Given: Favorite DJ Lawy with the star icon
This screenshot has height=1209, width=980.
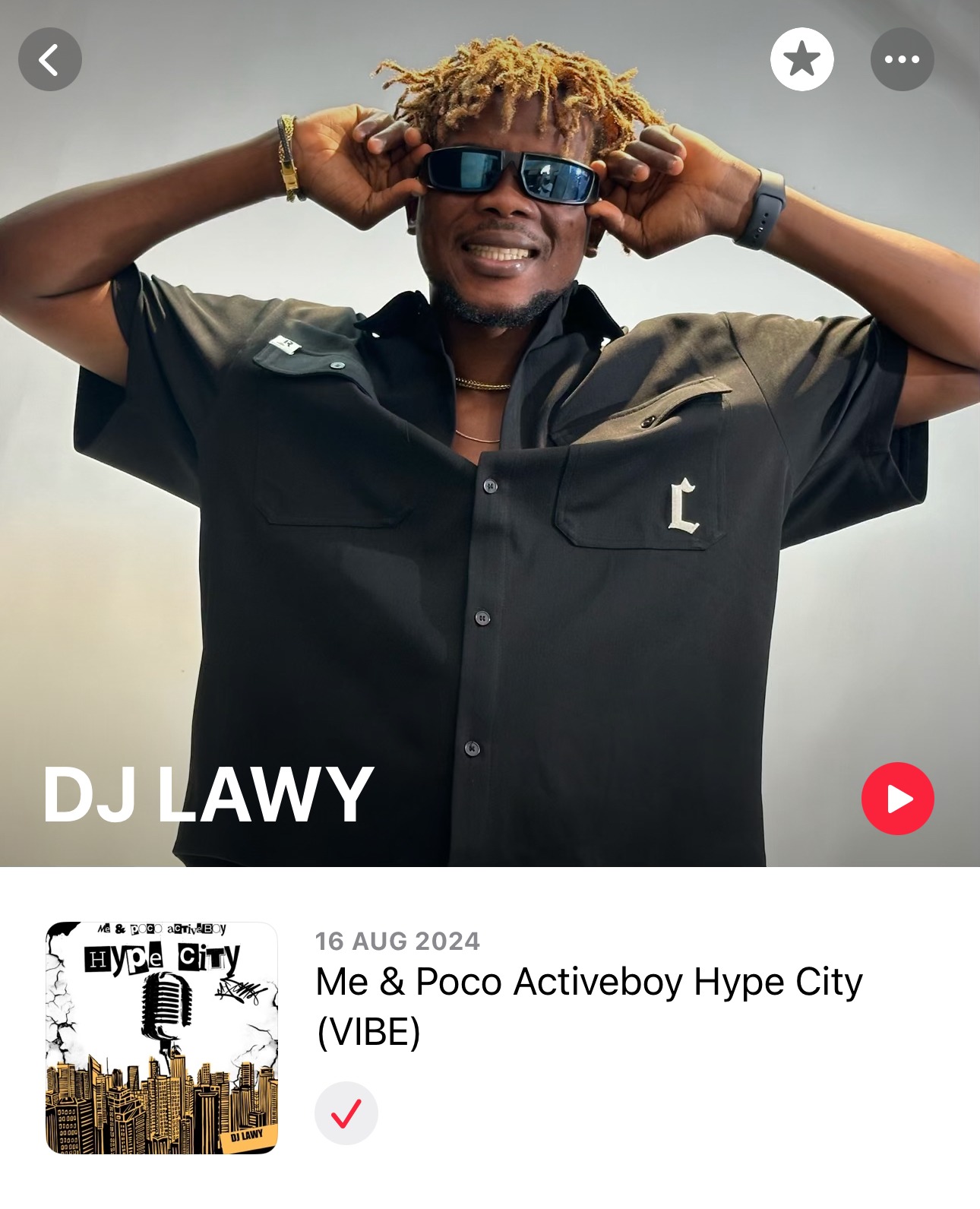Looking at the screenshot, I should coord(801,60).
